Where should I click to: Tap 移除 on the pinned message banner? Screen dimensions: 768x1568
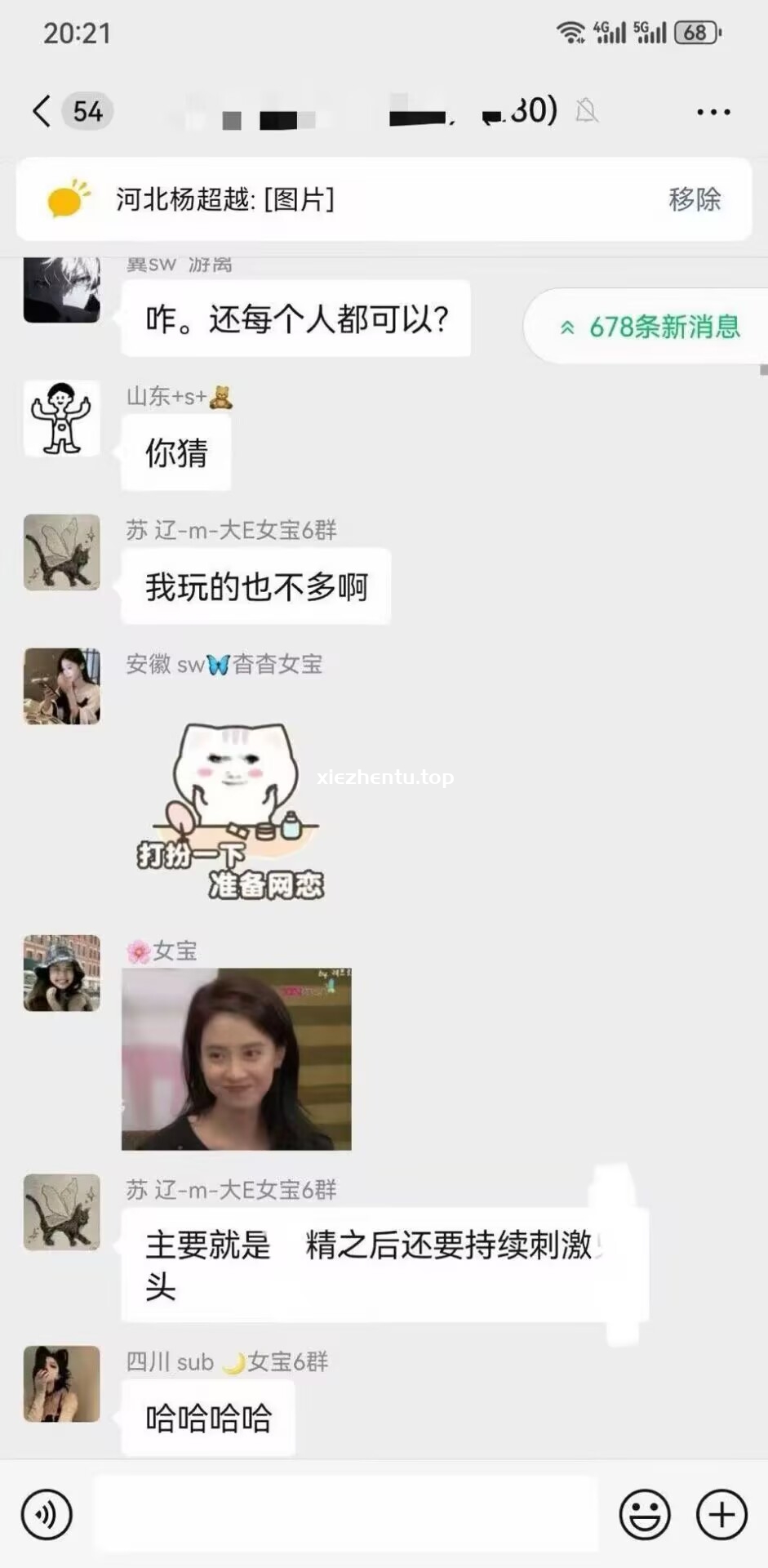(695, 199)
